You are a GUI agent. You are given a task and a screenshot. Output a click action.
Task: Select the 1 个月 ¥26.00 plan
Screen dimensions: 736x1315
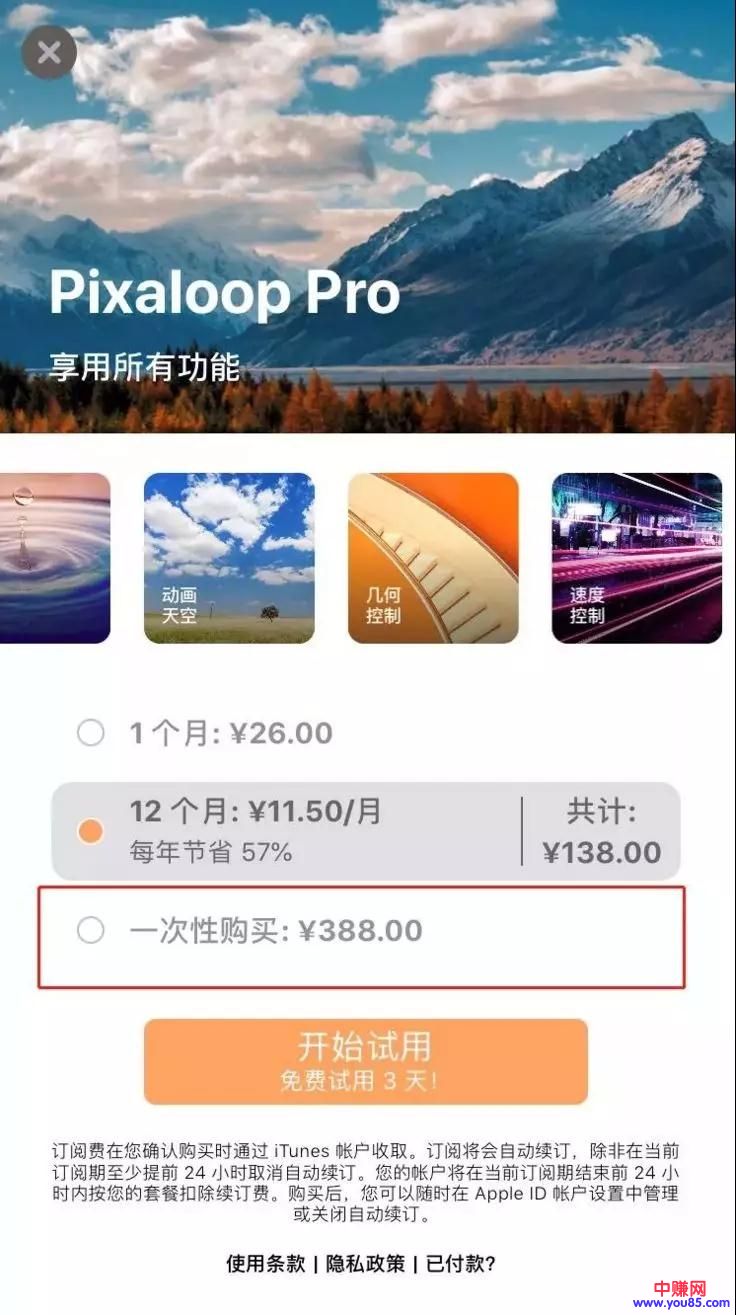coord(91,734)
